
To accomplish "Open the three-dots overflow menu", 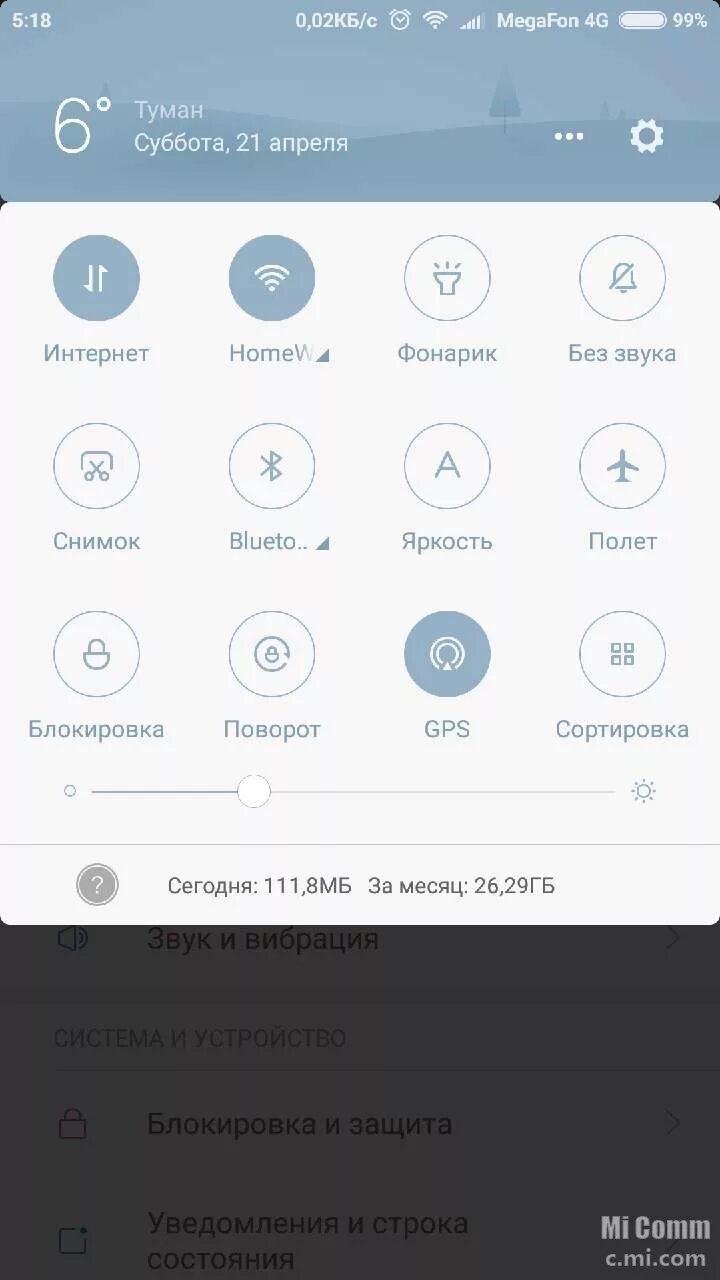I will pos(569,136).
